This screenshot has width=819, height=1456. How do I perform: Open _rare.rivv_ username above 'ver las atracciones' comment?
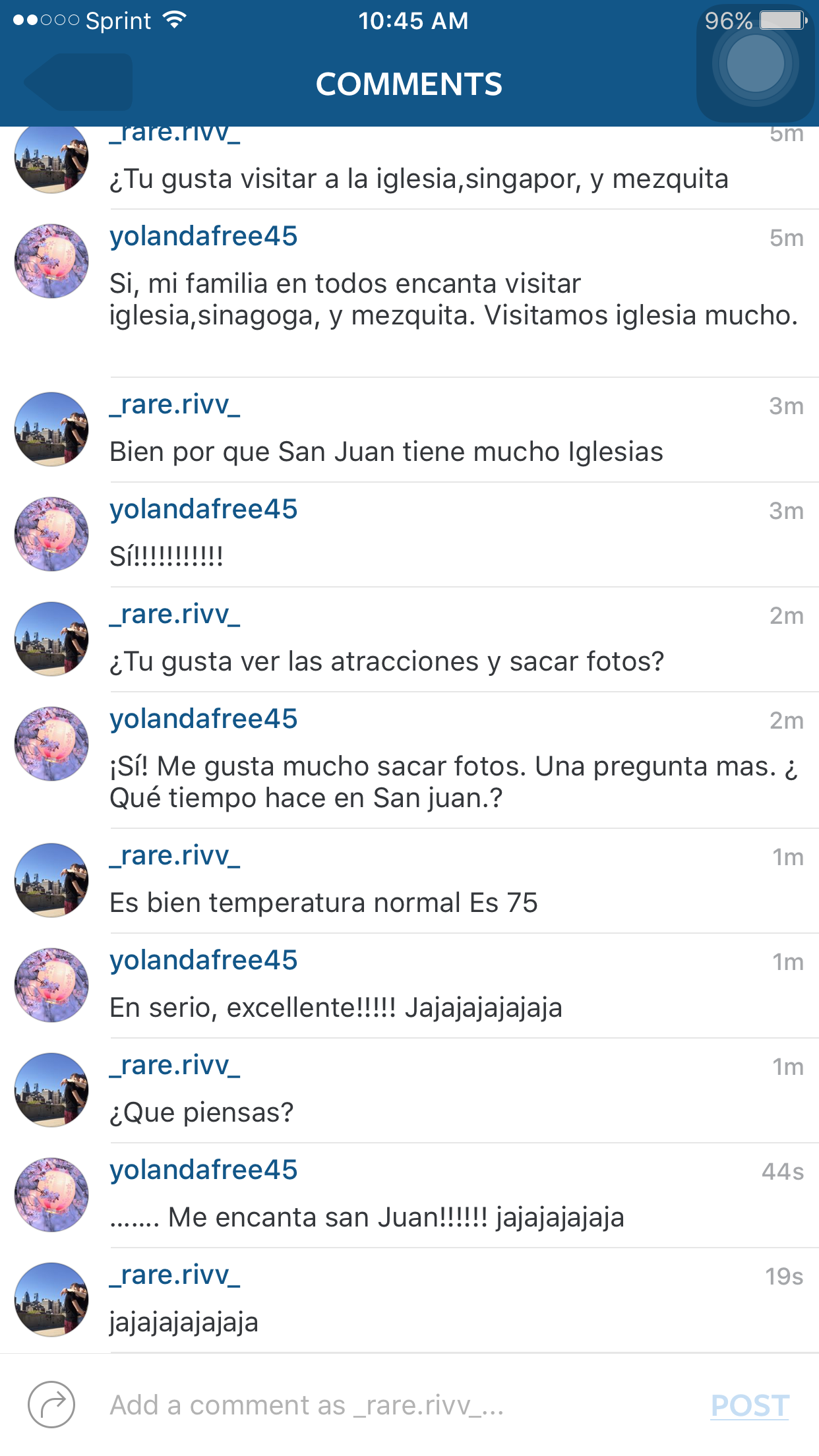tap(175, 615)
